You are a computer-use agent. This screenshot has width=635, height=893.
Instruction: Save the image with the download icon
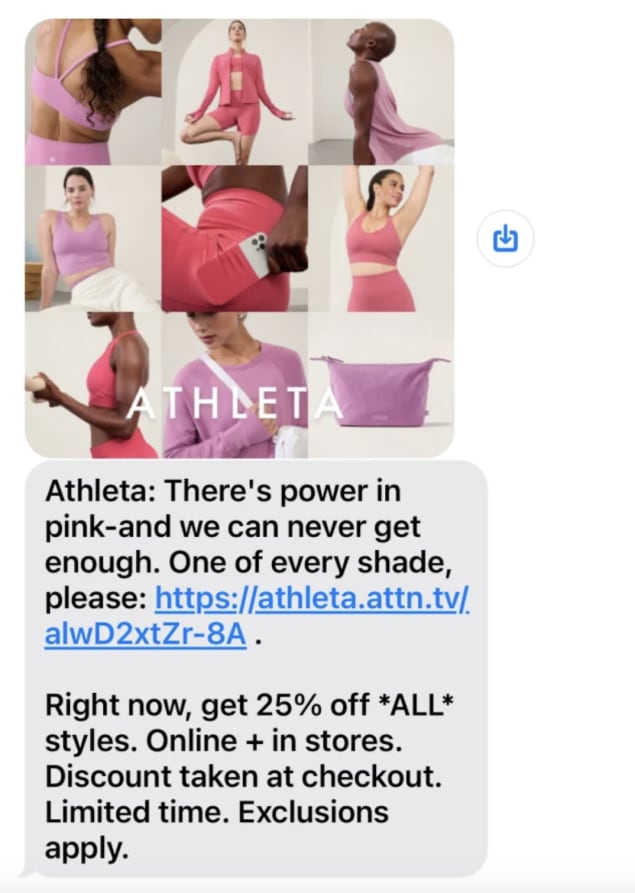[x=506, y=238]
